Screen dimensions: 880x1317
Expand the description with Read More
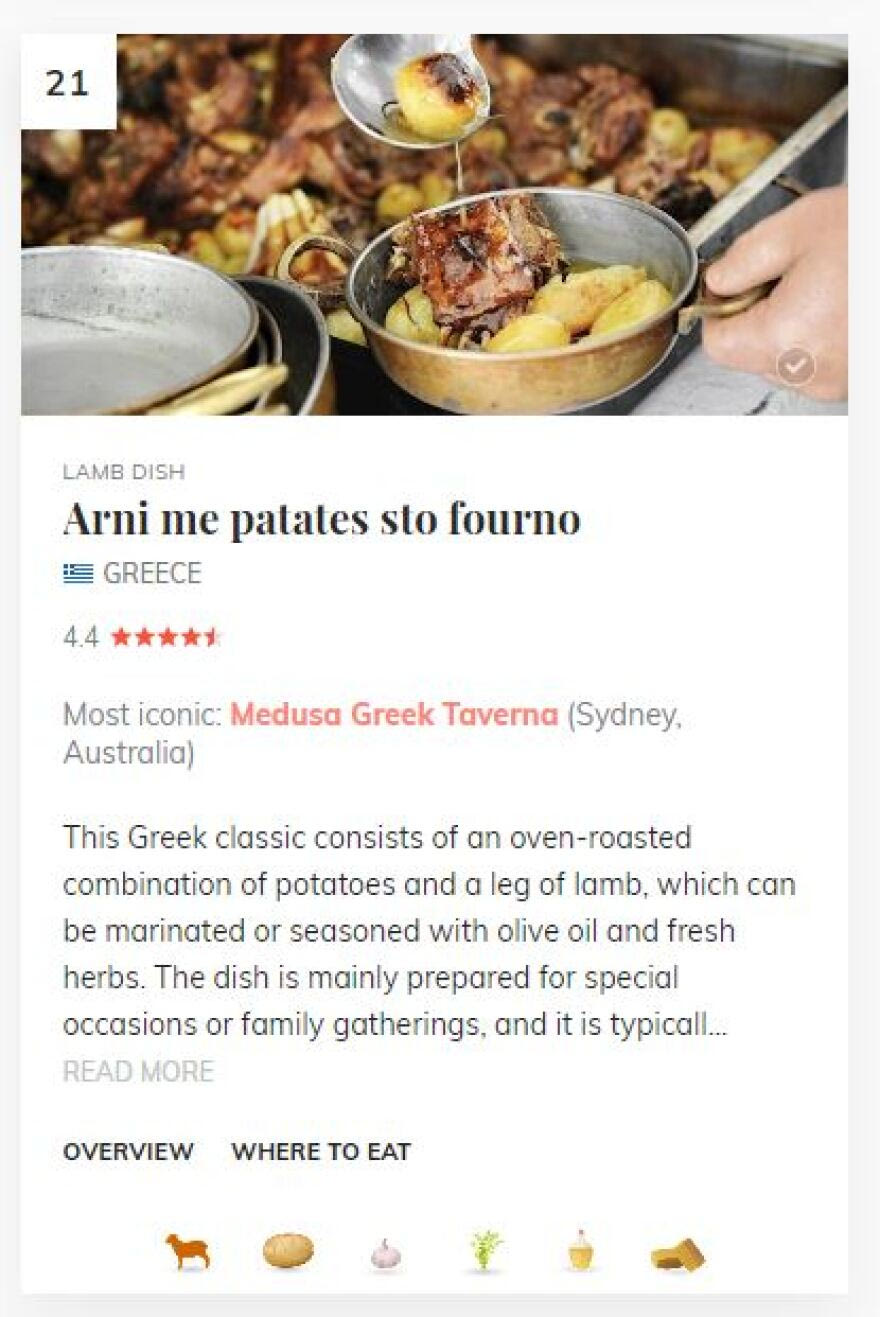(x=138, y=1072)
